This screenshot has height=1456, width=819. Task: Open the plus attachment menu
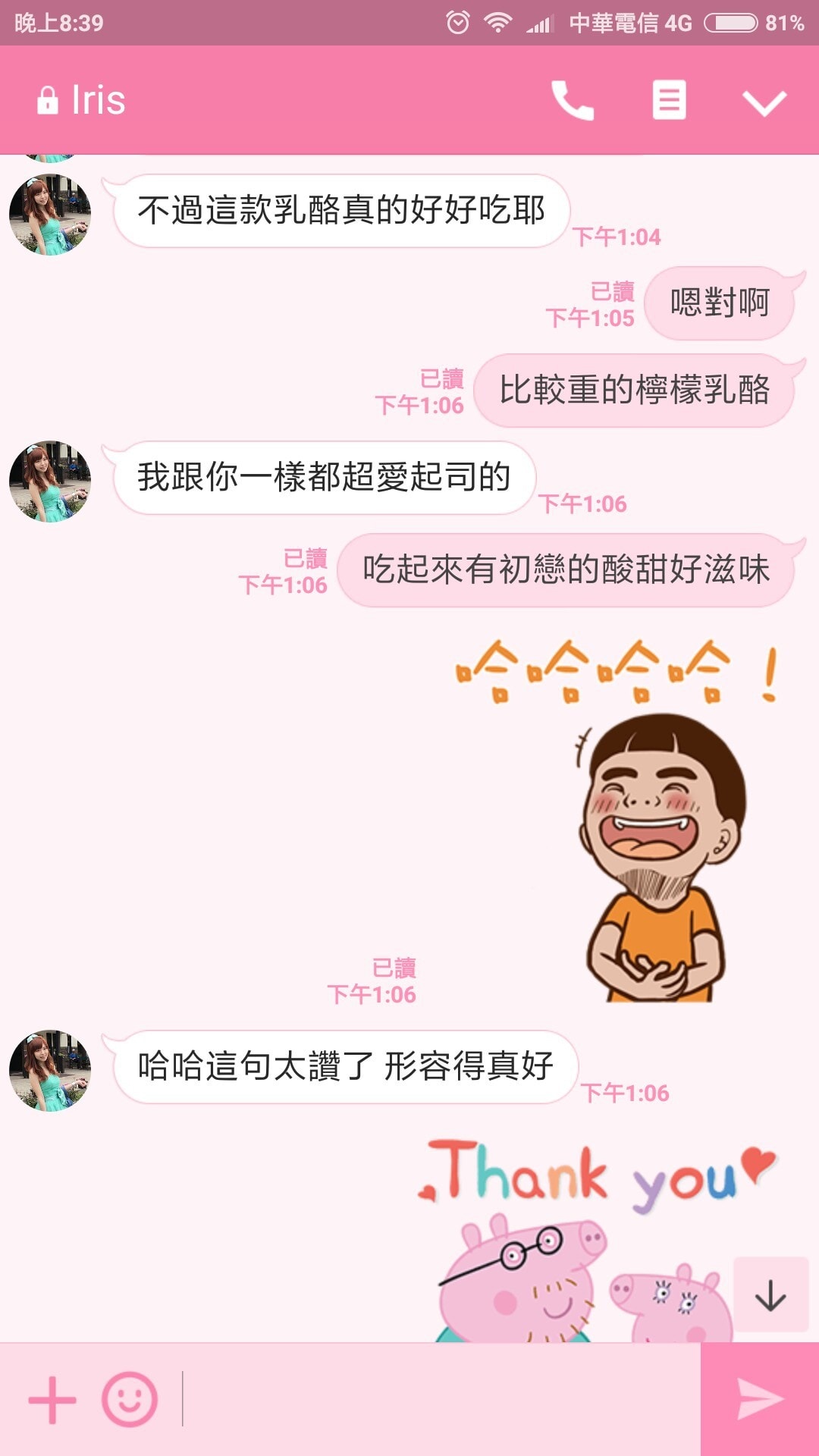click(x=52, y=1400)
